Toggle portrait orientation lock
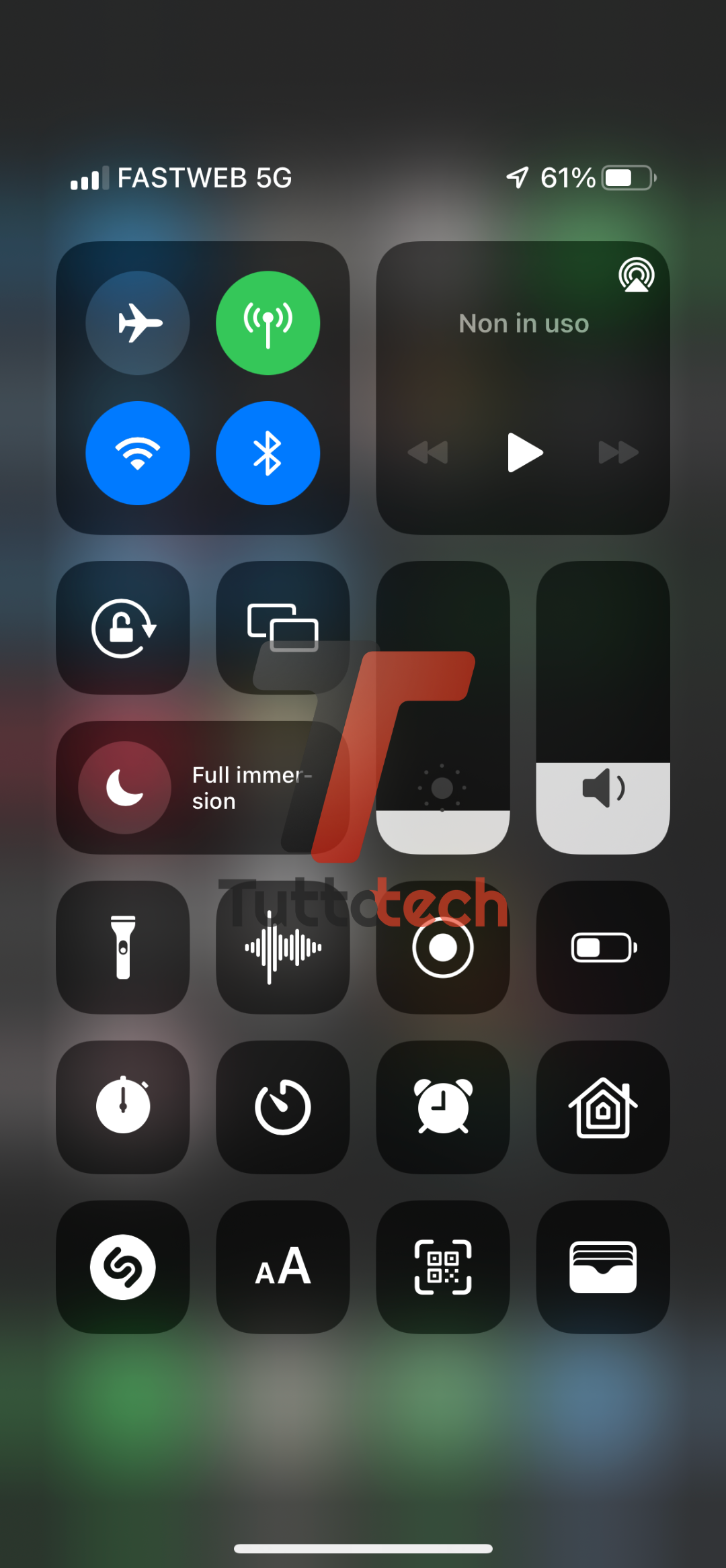The image size is (726, 1568). 123,628
